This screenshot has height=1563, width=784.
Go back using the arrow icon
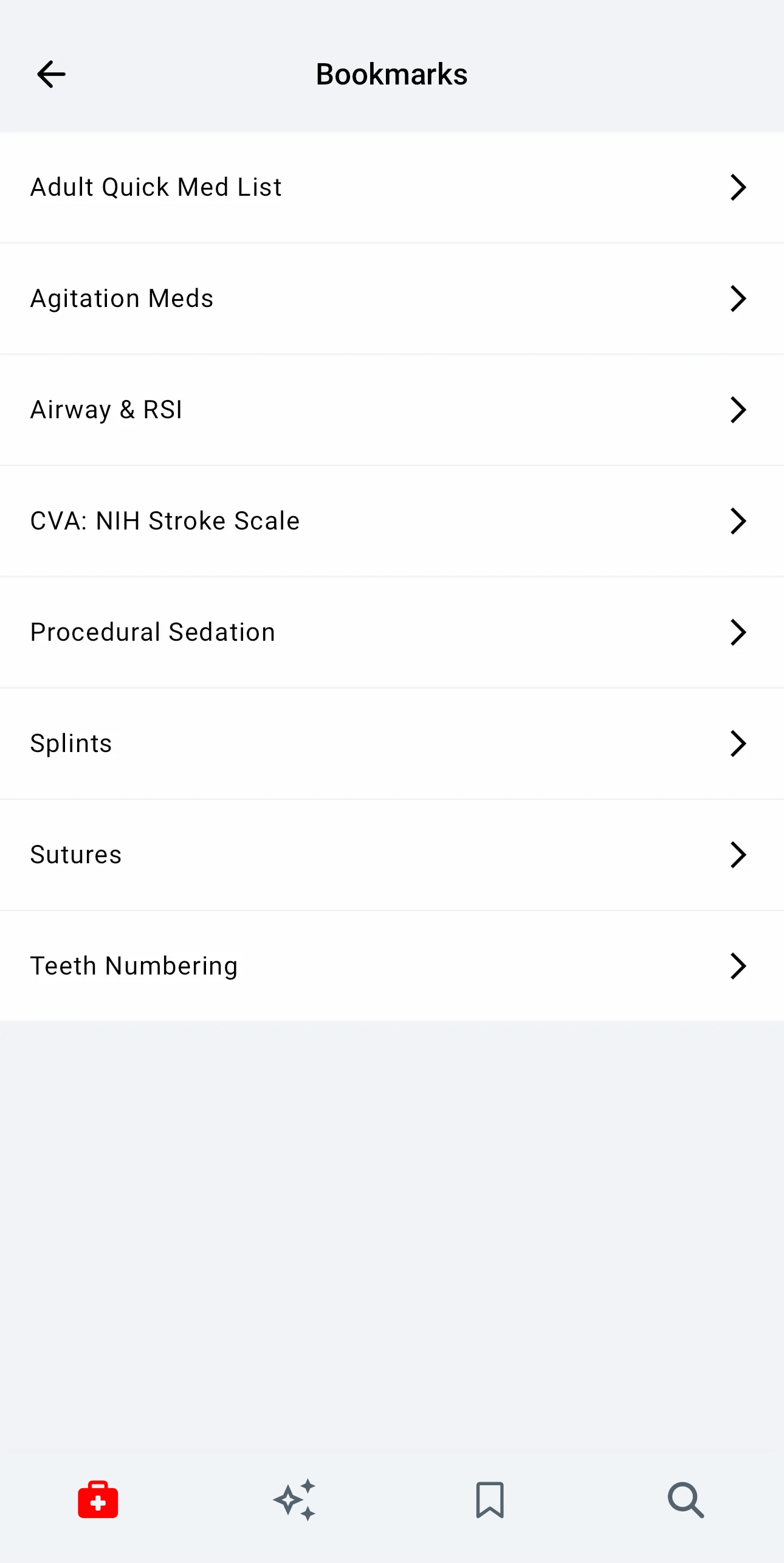click(x=51, y=74)
